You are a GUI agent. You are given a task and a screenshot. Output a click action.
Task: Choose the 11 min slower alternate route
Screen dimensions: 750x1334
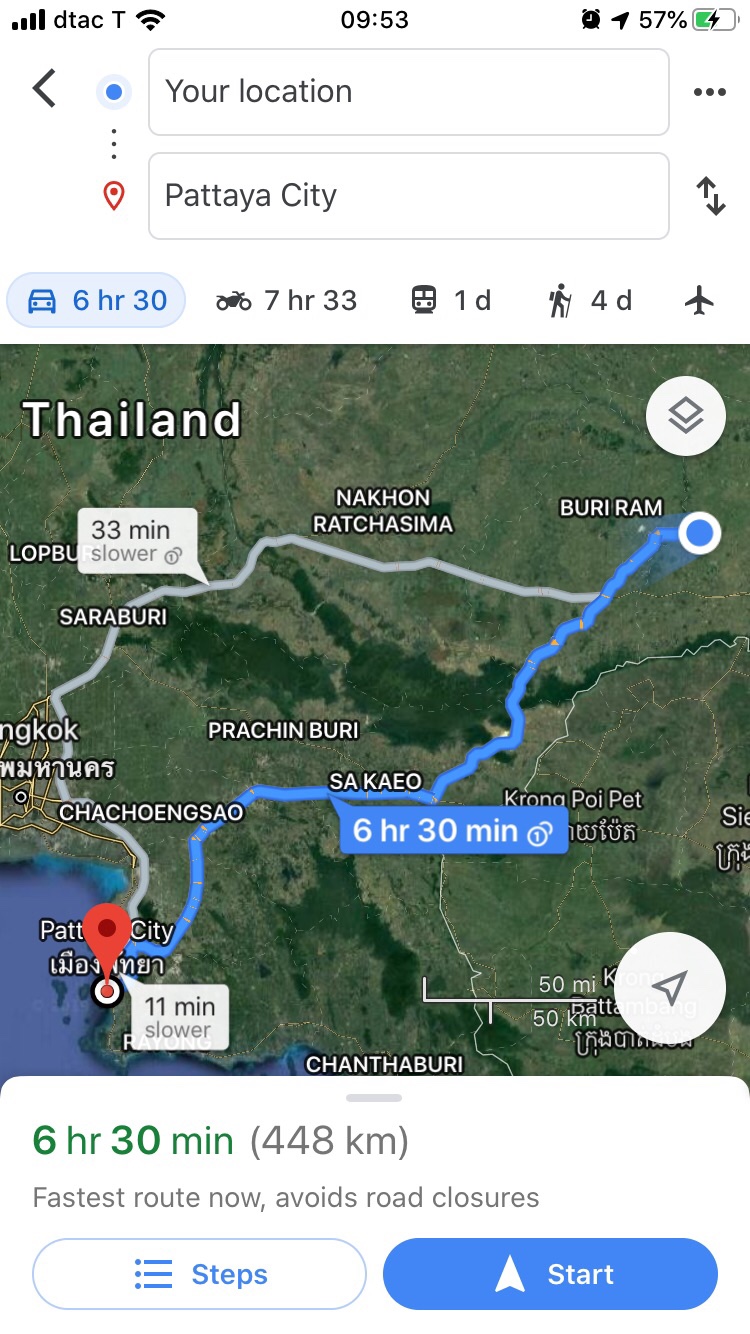pyautogui.click(x=179, y=1017)
